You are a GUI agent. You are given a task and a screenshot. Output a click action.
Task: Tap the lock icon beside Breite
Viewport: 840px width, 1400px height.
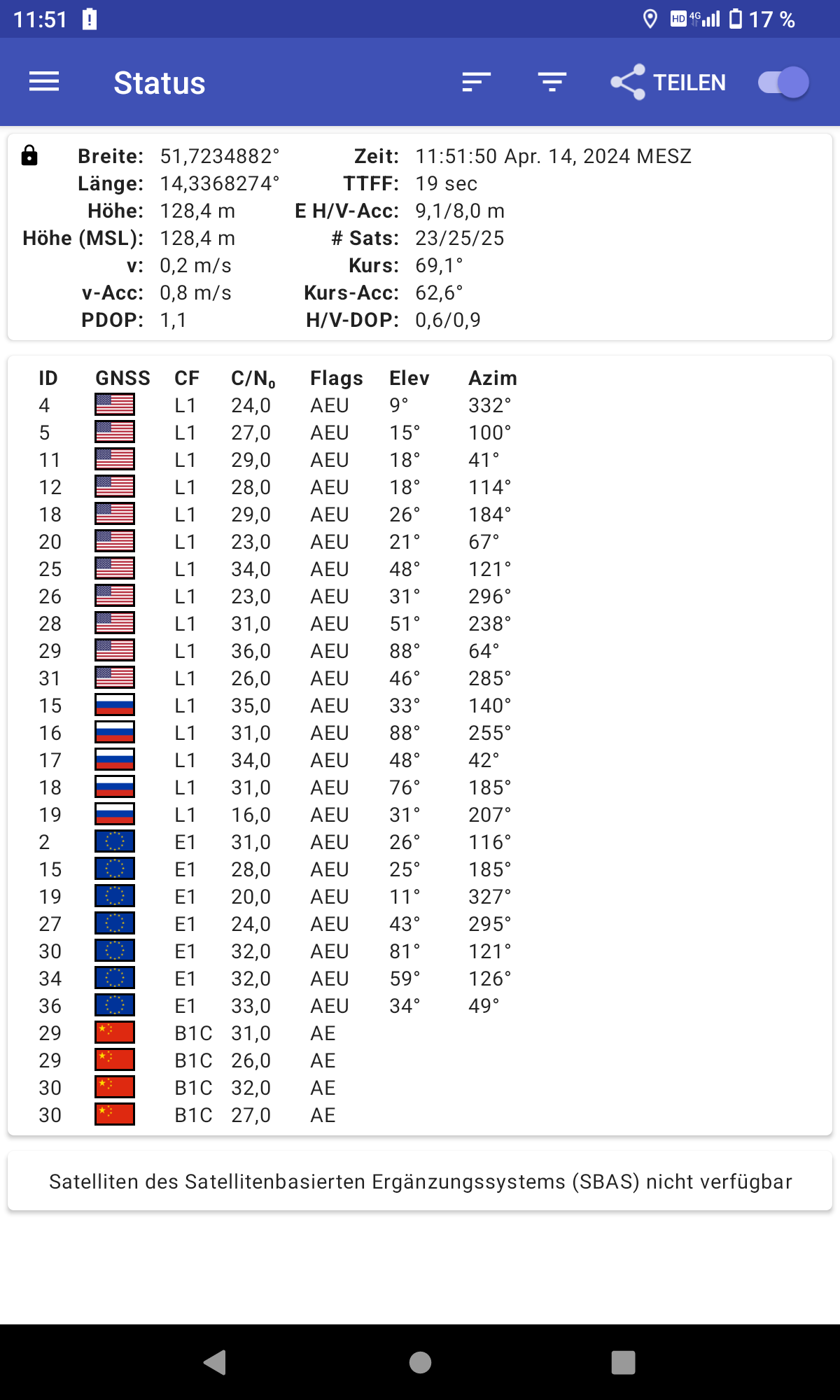(x=29, y=155)
